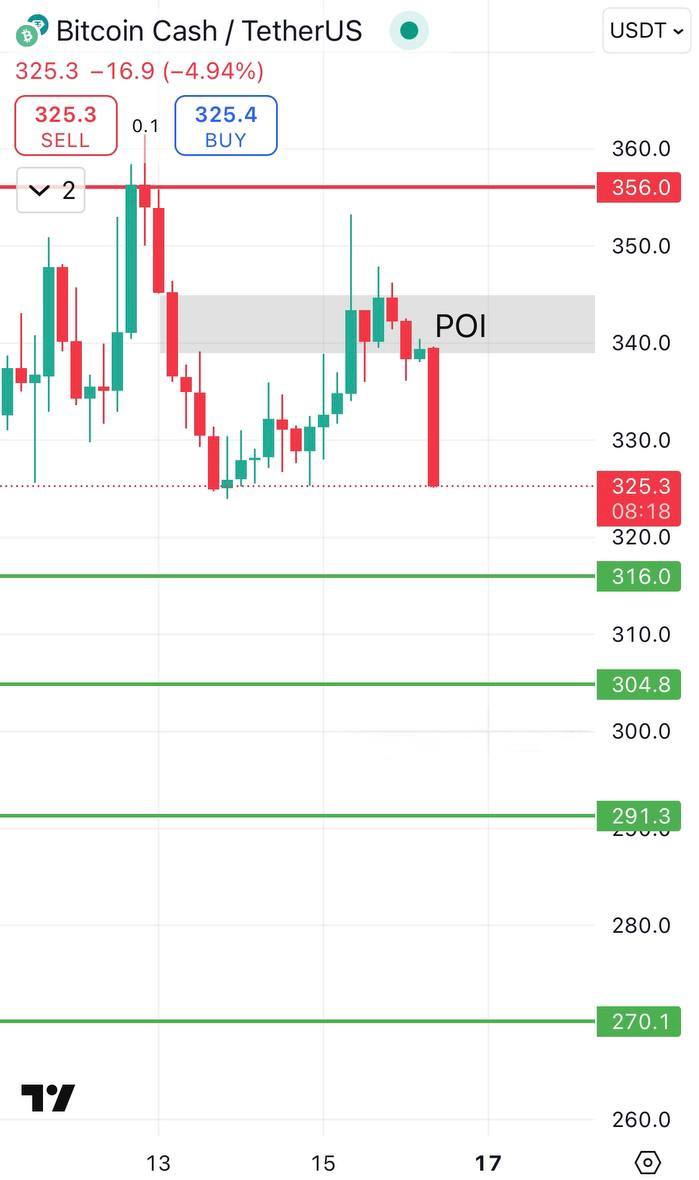Expand the collapsed indicators legend showing 2
Viewport: 699px width, 1180px height.
point(51,190)
